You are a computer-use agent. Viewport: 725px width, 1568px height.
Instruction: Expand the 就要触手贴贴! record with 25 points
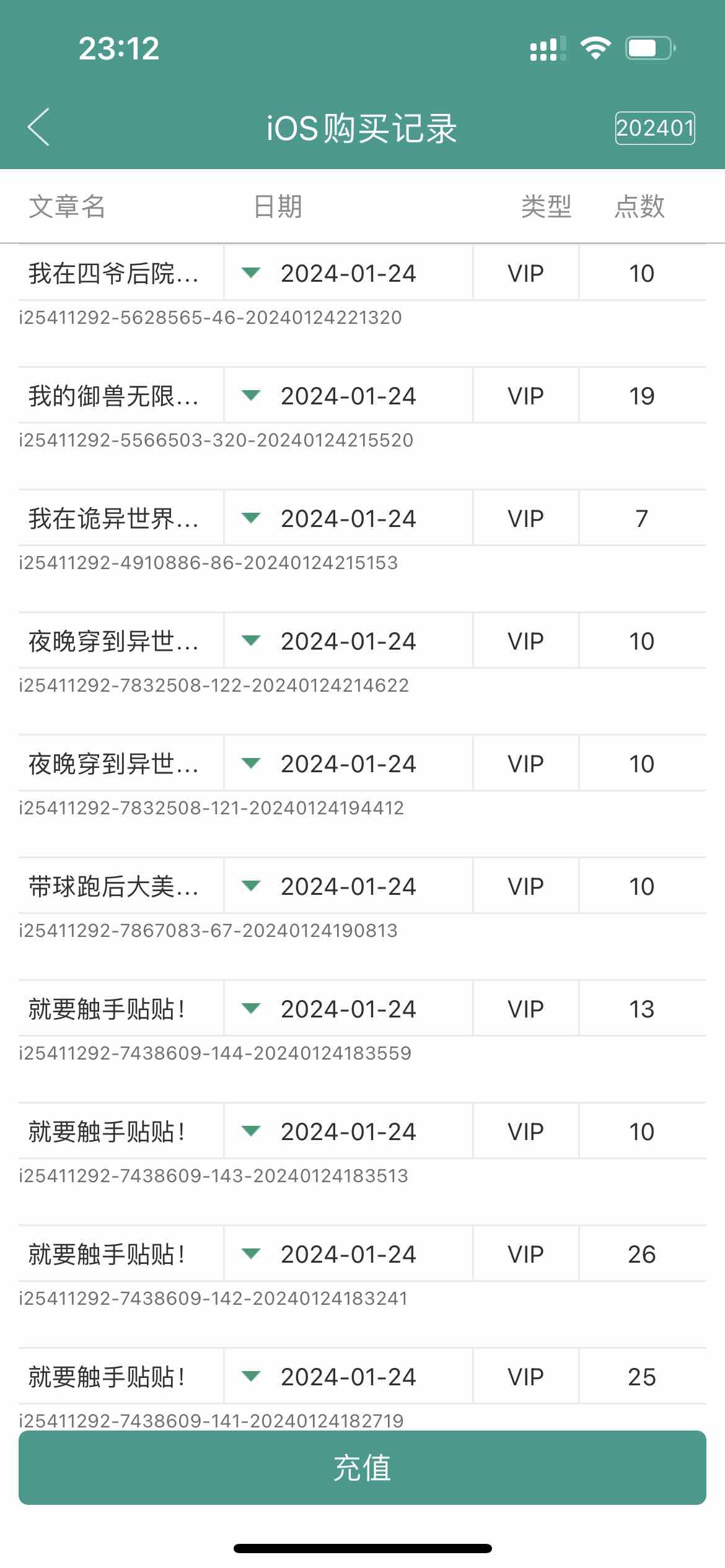coord(251,1377)
